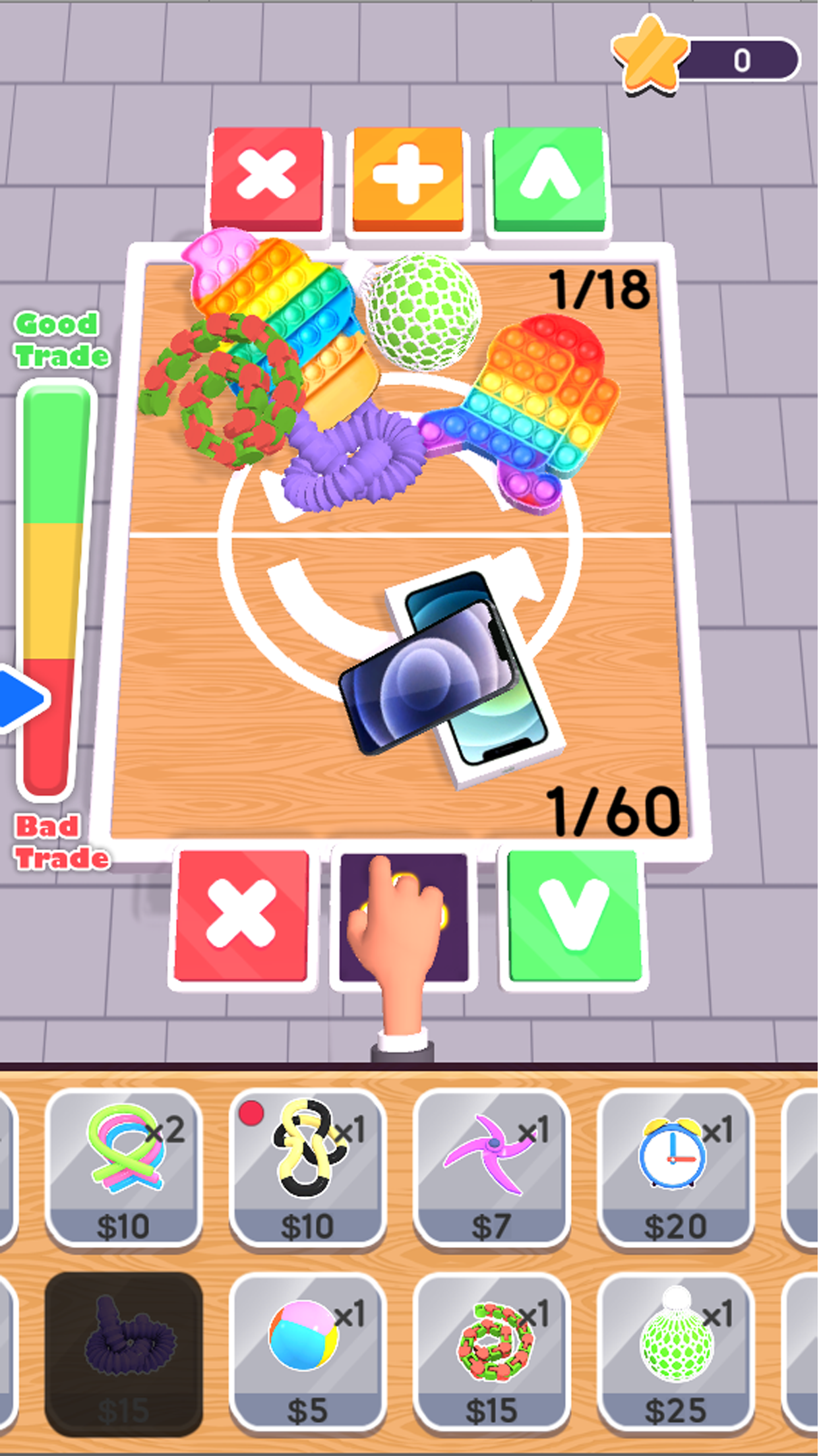819x1456 pixels.
Task: Tap the purple middle button under the hand
Action: coord(404,917)
